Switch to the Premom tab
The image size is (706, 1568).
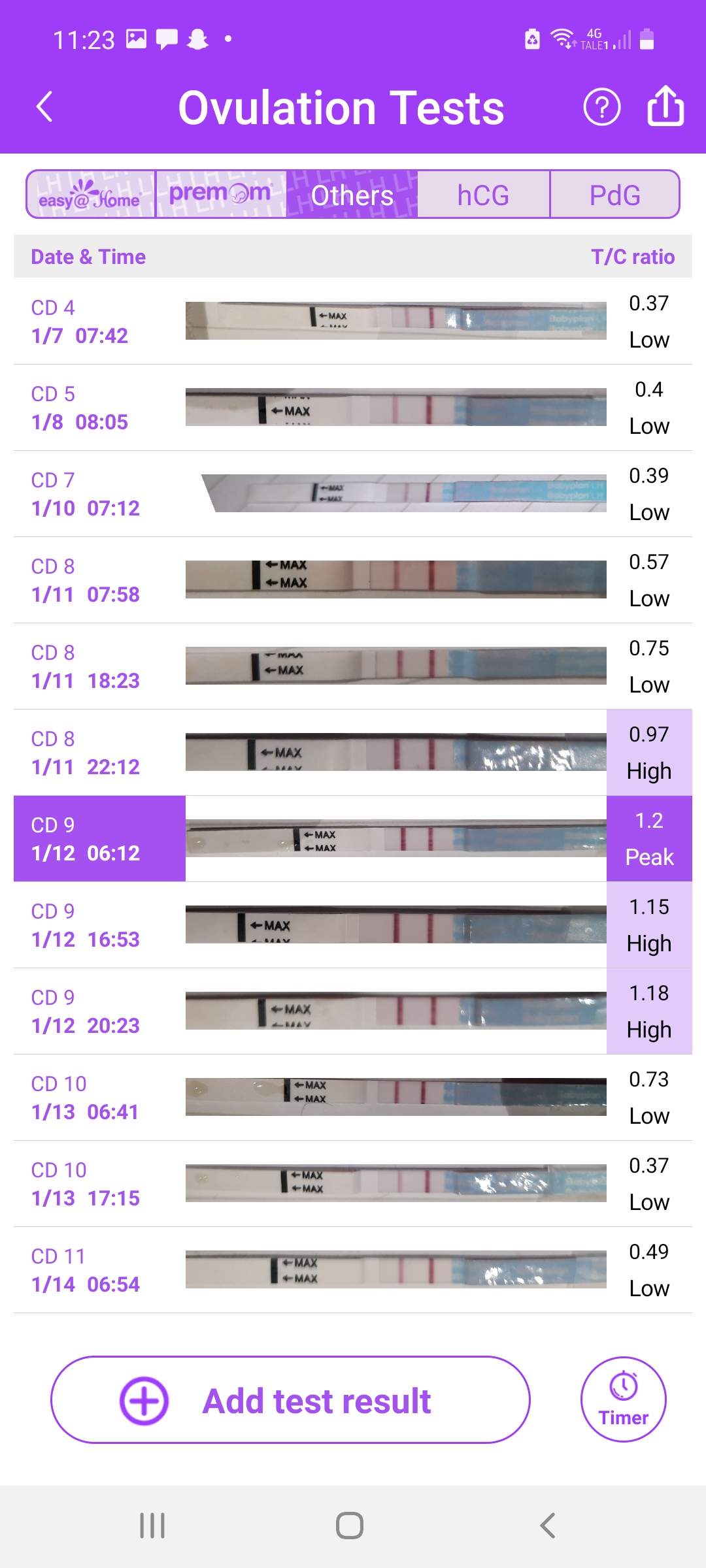click(221, 195)
